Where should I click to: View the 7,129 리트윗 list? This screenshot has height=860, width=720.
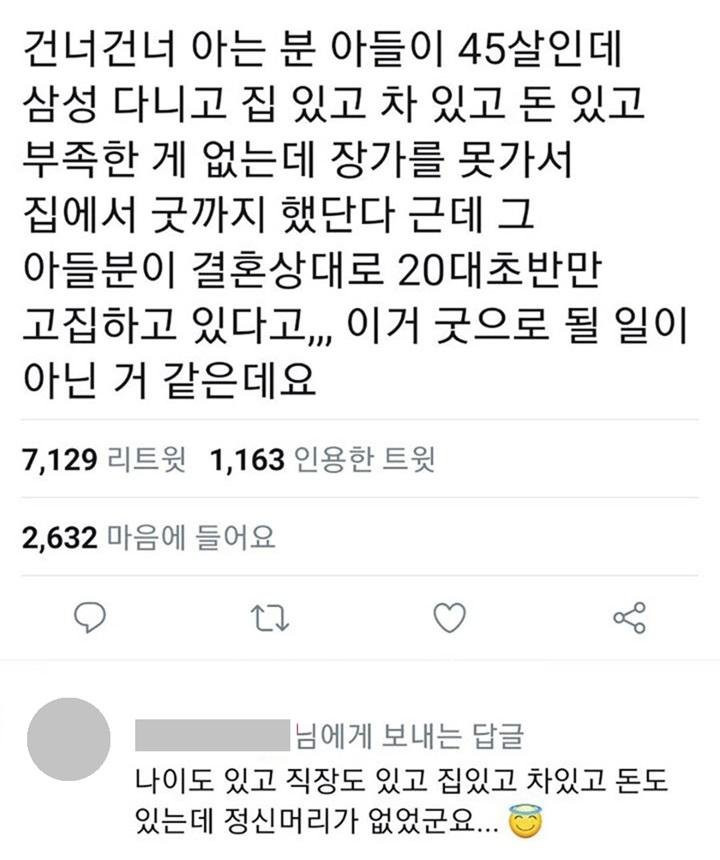(105, 459)
